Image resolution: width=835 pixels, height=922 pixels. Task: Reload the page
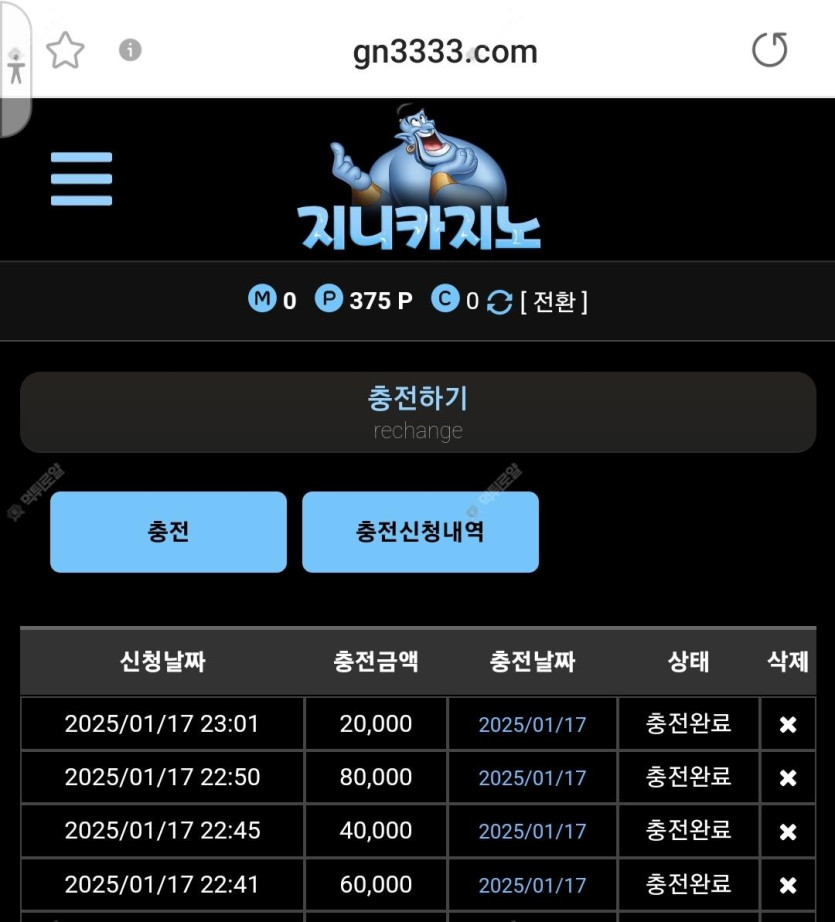click(x=769, y=50)
